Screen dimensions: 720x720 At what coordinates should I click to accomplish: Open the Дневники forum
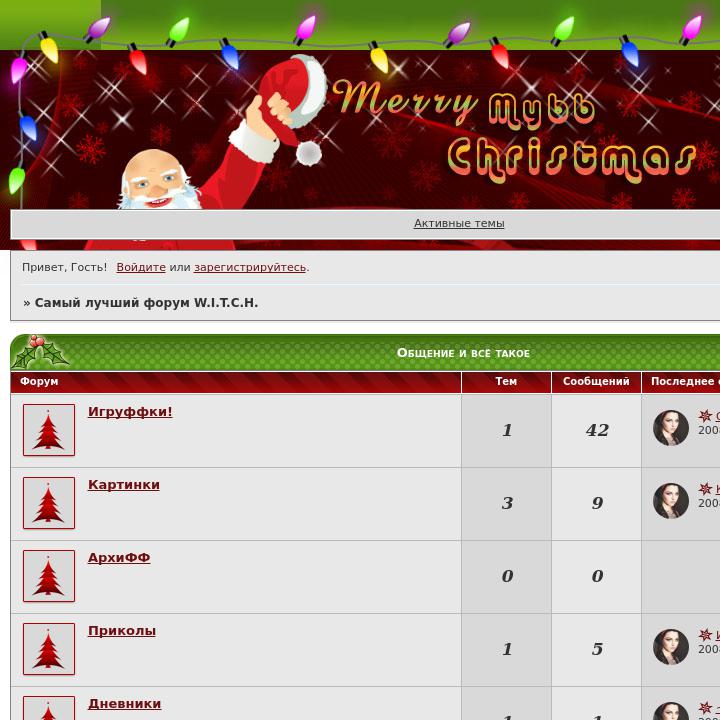coord(124,704)
